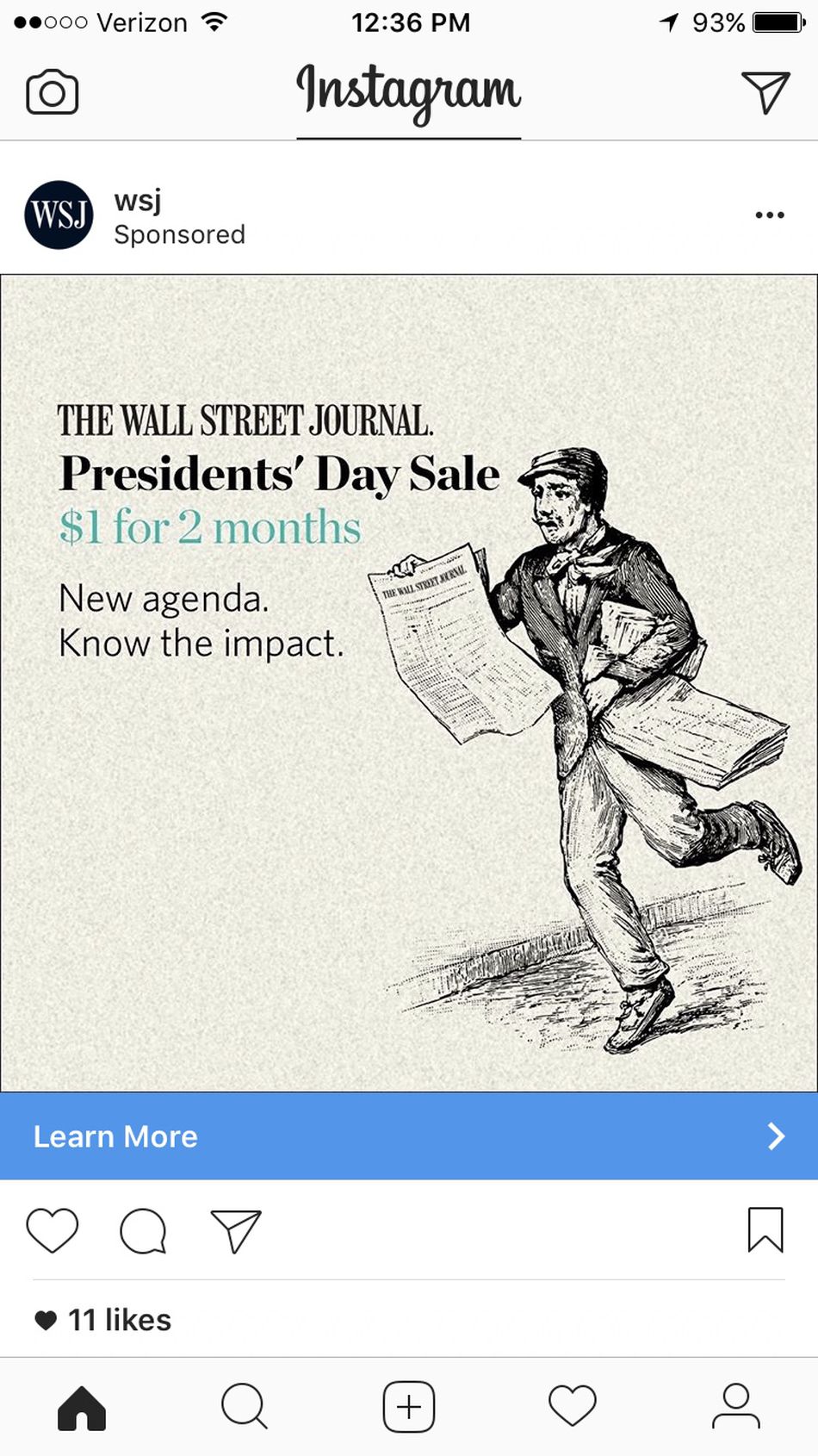Open the camera from the top bar
Screen dimensions: 818x1456
(x=53, y=91)
